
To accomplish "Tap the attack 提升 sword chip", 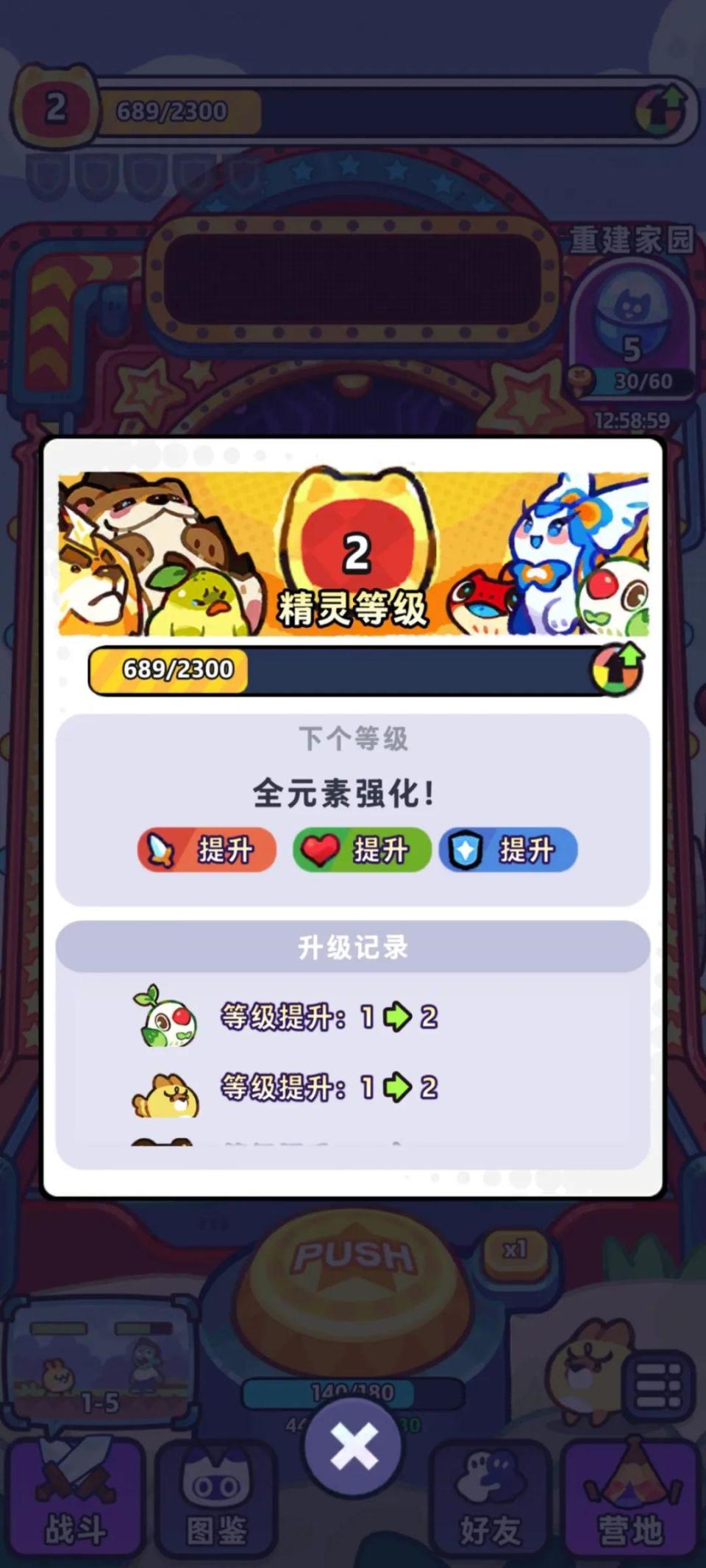I will (x=207, y=850).
